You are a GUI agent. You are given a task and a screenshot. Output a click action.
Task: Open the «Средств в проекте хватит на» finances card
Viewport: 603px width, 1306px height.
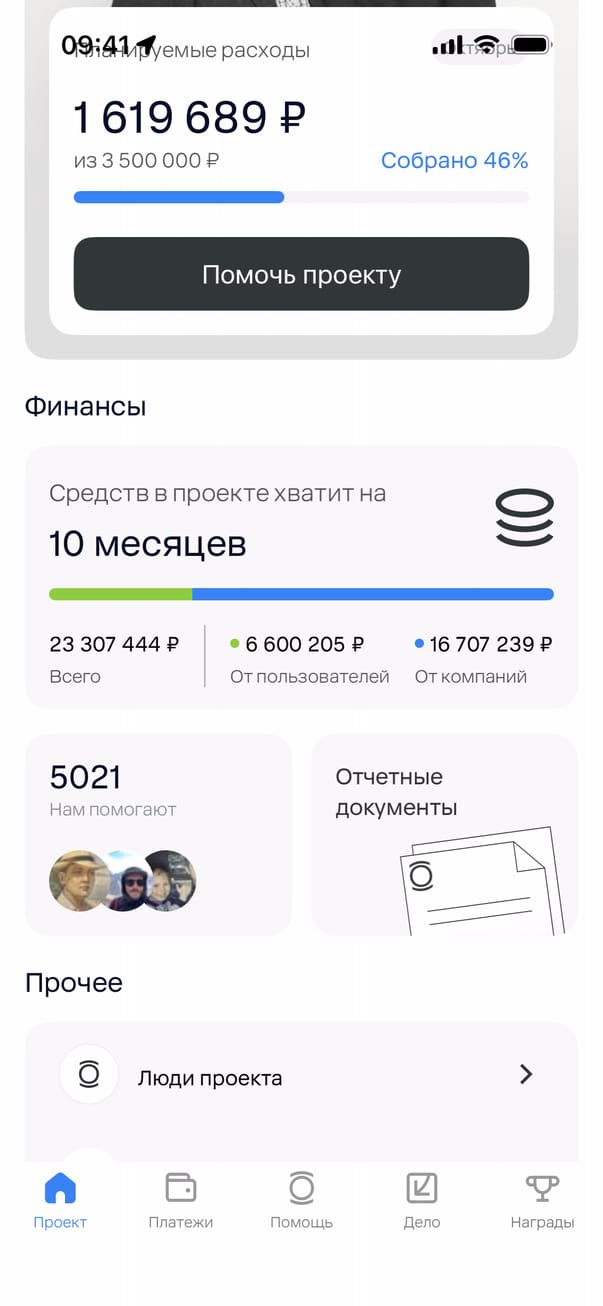coord(301,577)
